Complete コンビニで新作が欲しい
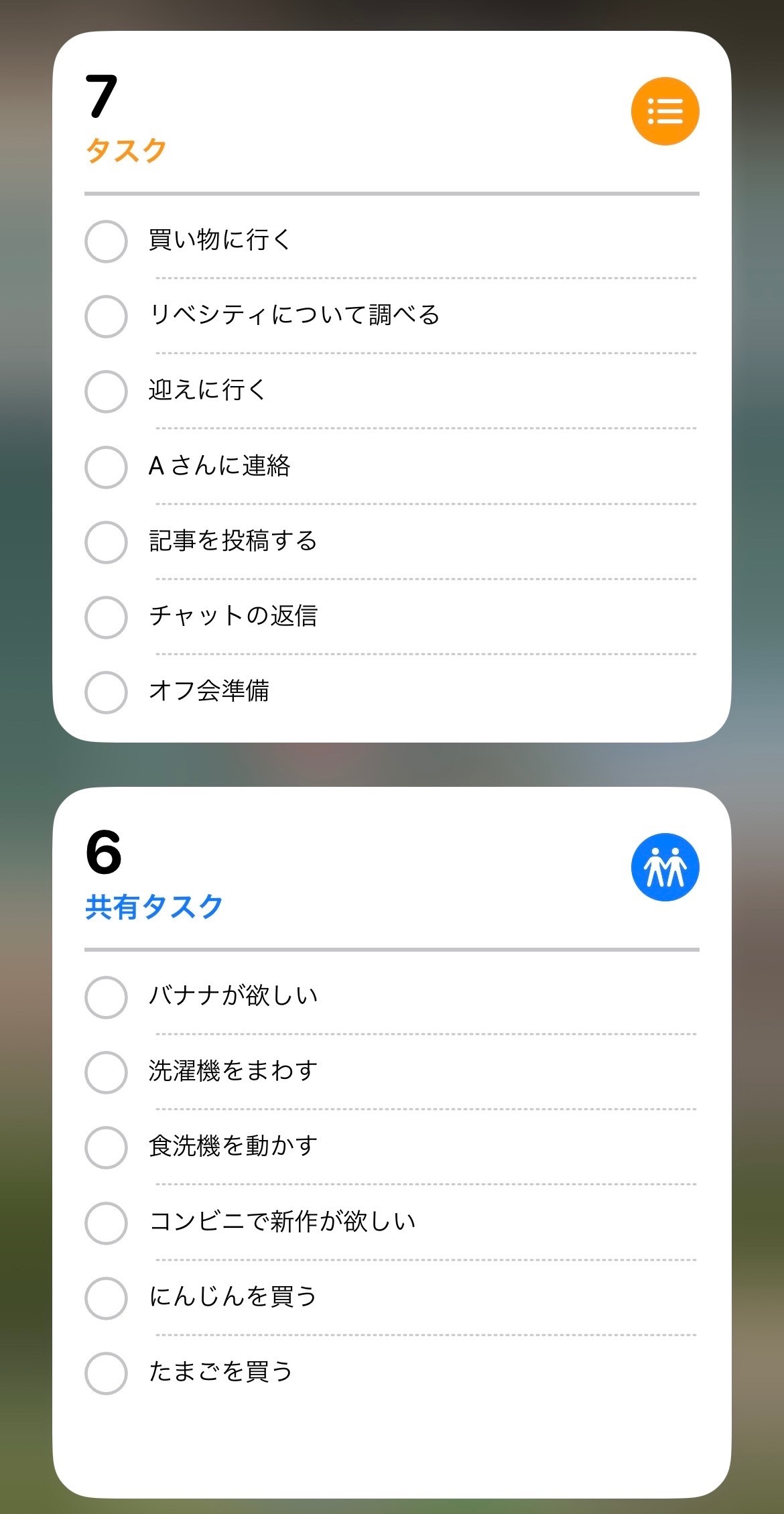 pos(106,1222)
